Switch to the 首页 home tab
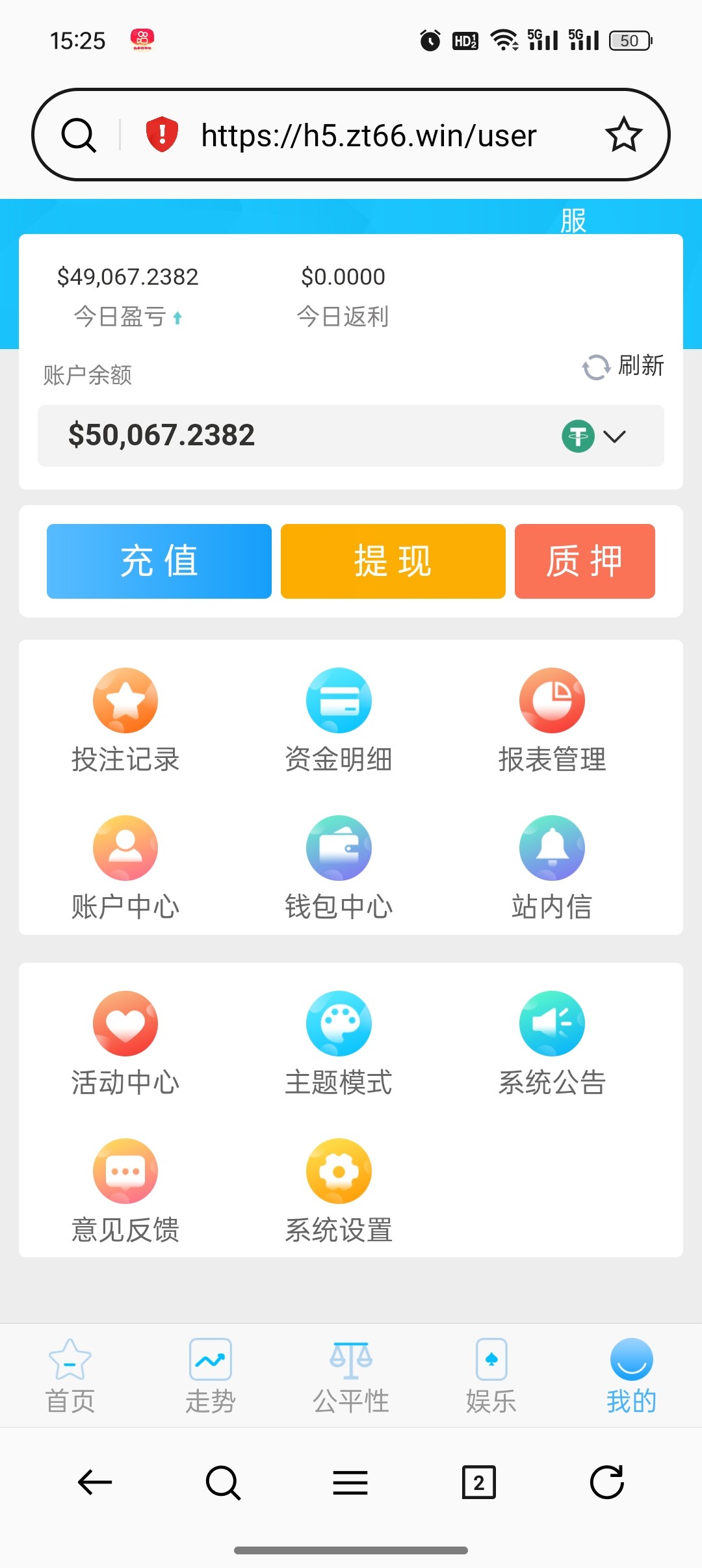 coord(70,1376)
